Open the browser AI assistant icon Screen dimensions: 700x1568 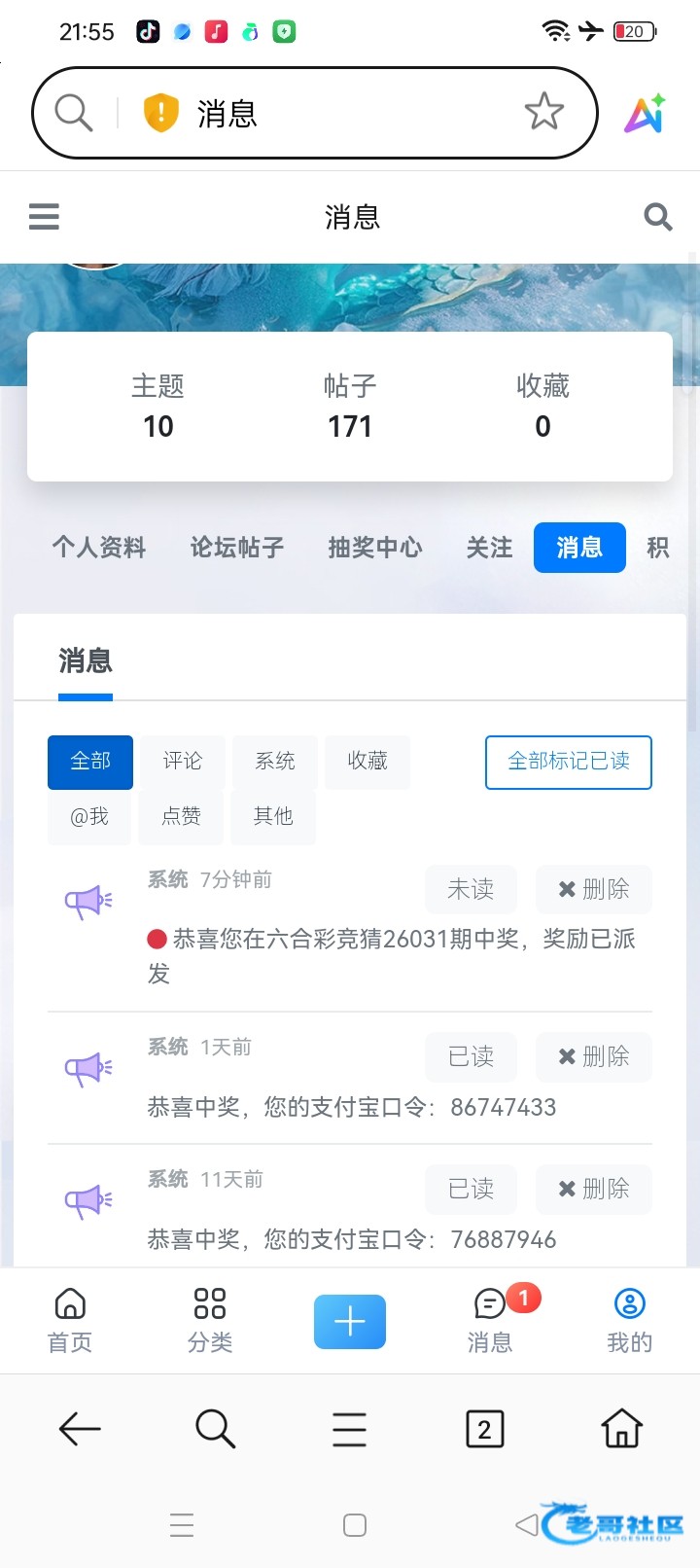[645, 115]
